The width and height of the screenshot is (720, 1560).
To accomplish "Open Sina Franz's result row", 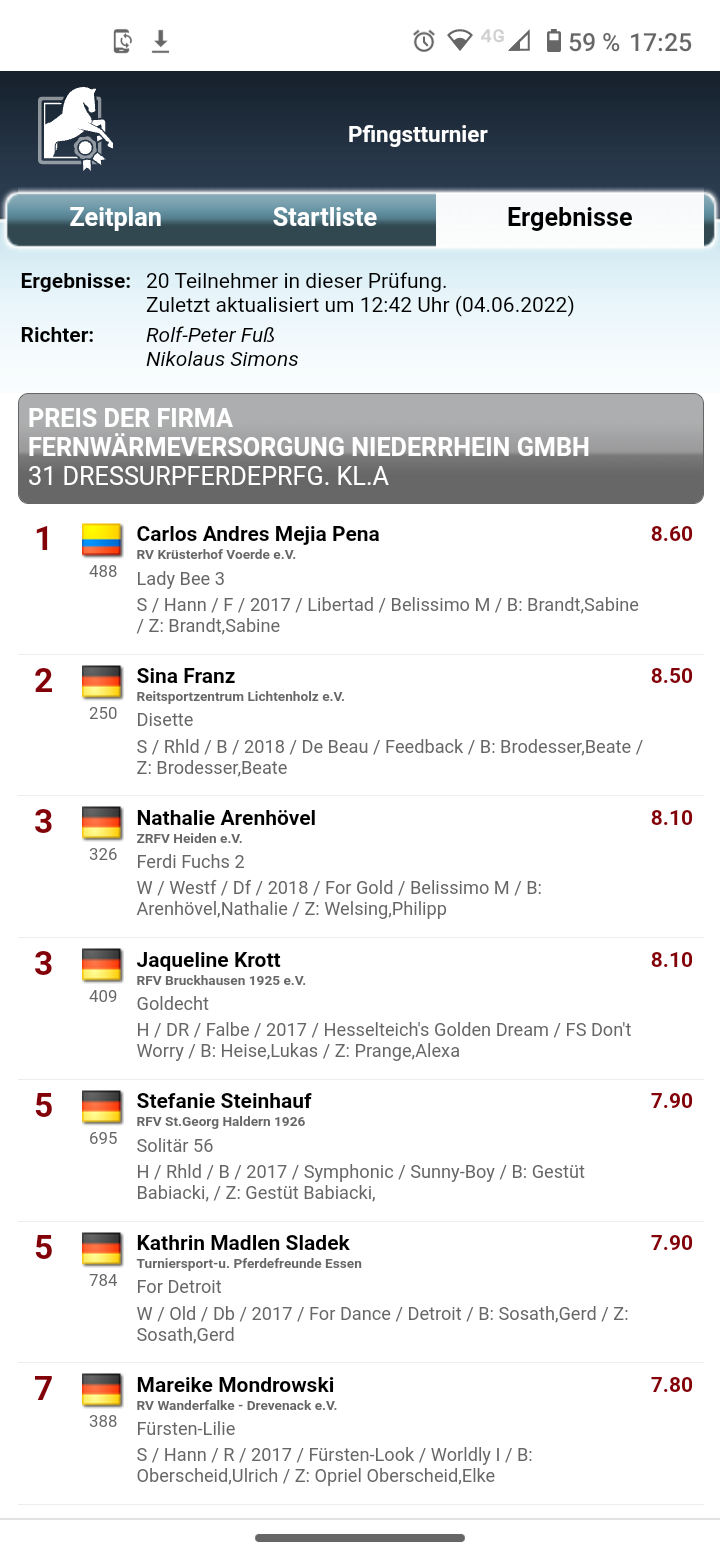I will click(x=360, y=725).
